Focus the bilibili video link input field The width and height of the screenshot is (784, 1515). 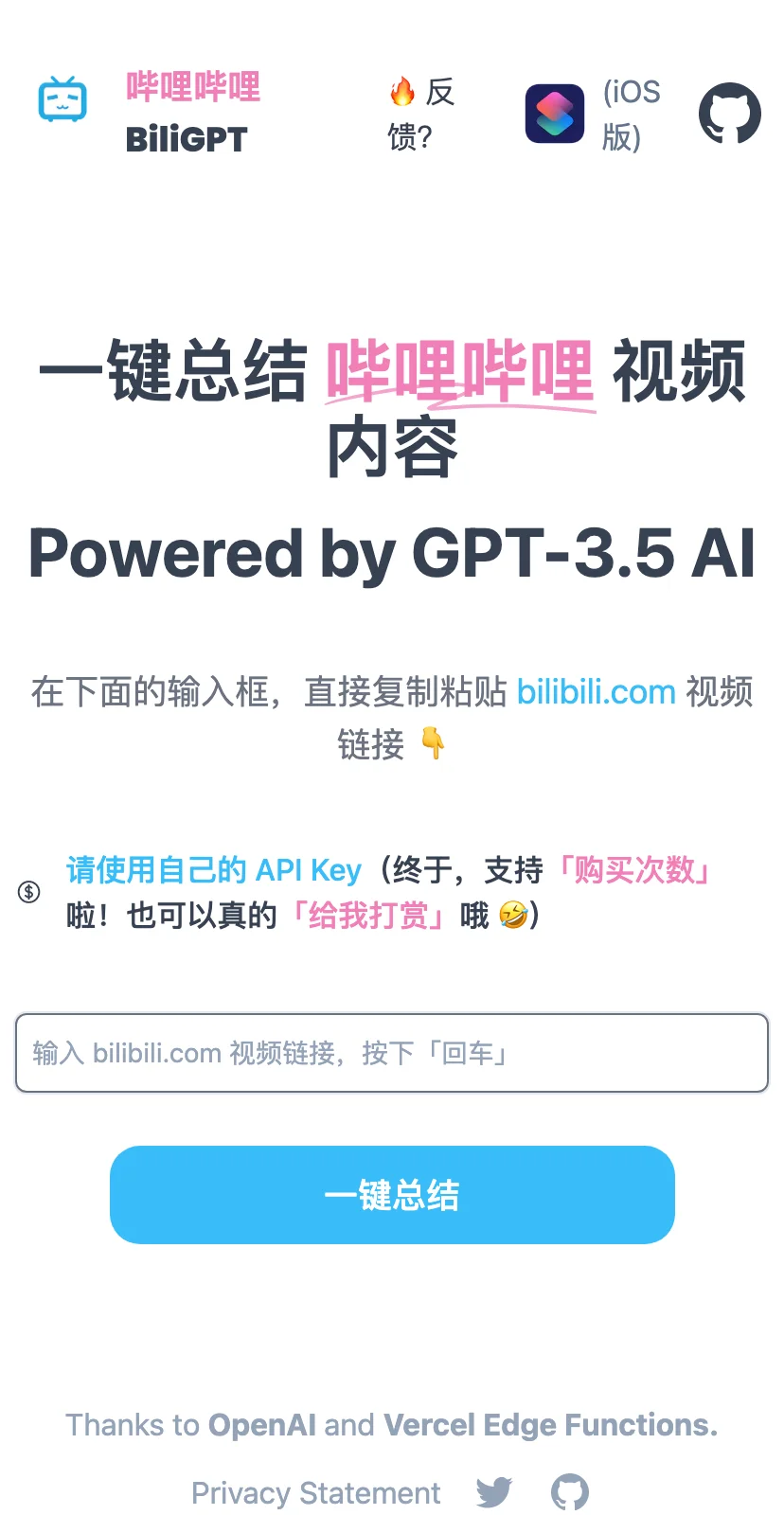pyautogui.click(x=392, y=1053)
